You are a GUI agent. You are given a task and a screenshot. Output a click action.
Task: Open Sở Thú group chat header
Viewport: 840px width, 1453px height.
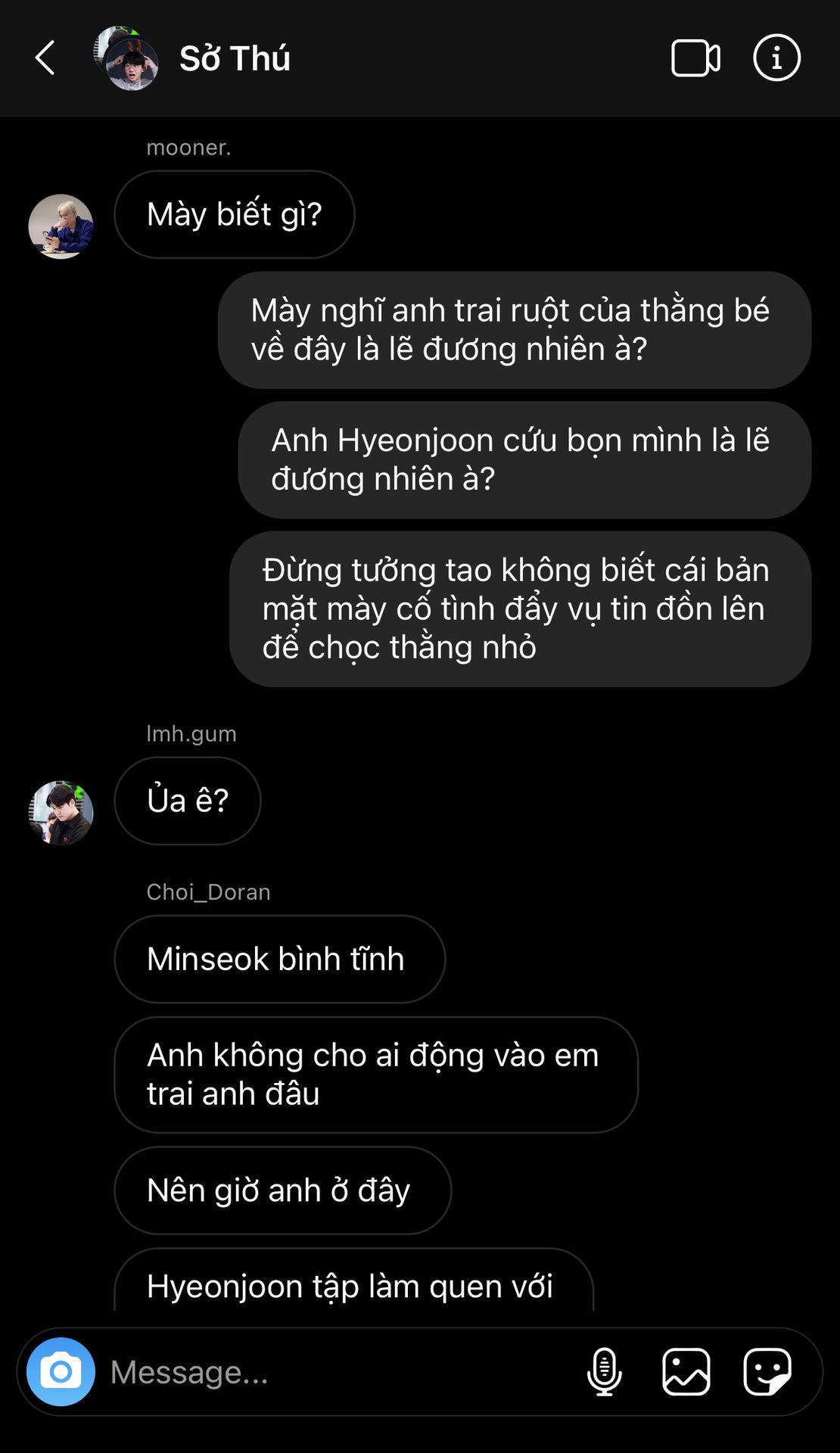pos(235,58)
